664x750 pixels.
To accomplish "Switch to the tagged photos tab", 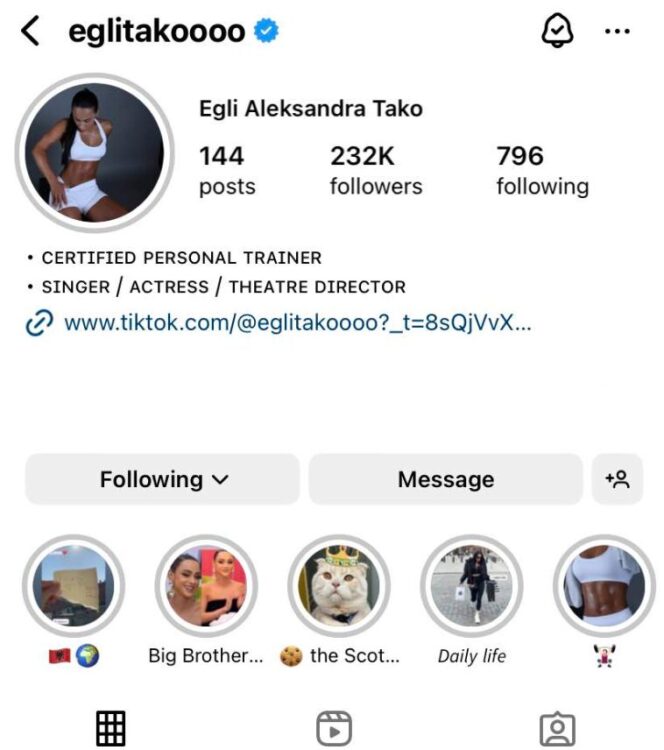I will tap(555, 728).
